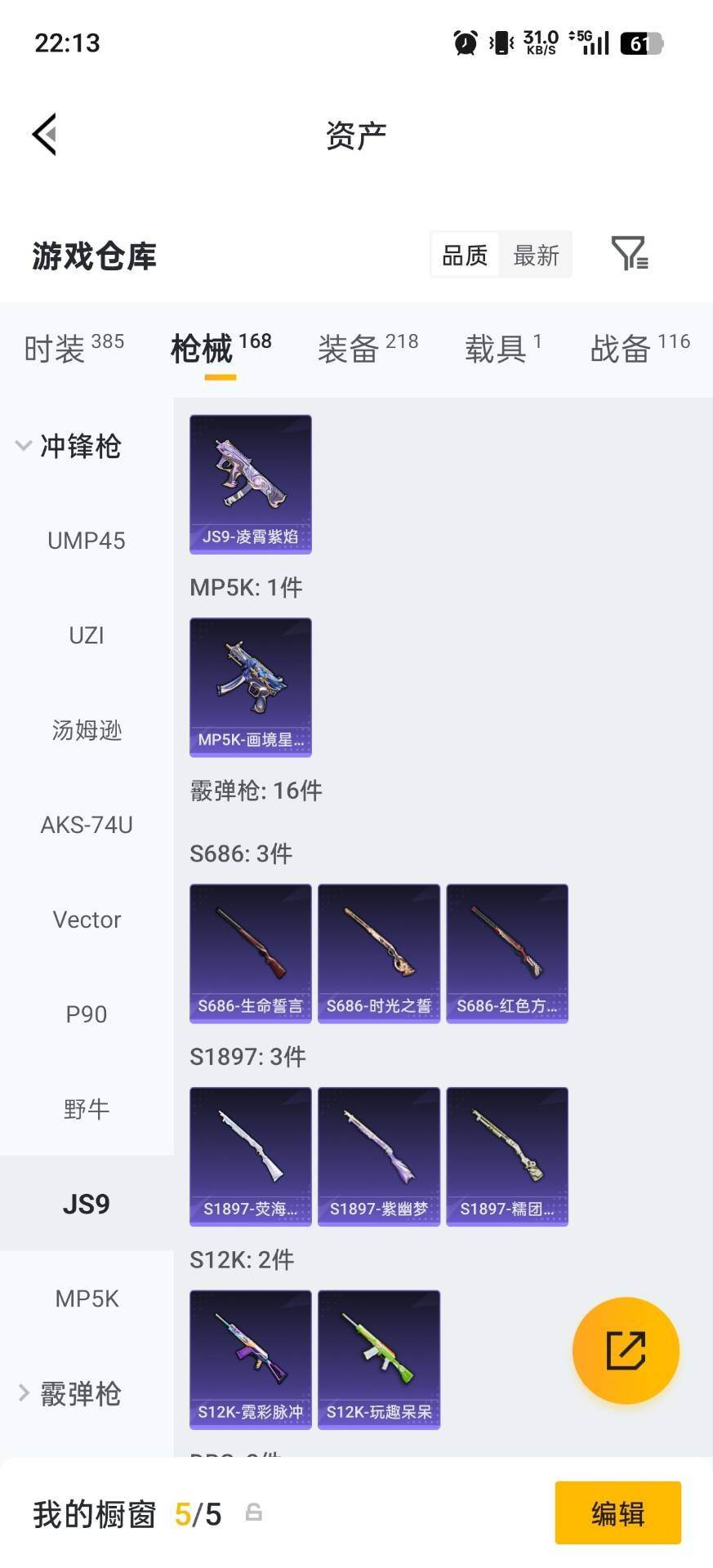Select the MP5K-画境星 weapon skin
Viewport: 713px width, 1568px height.
pyautogui.click(x=250, y=687)
